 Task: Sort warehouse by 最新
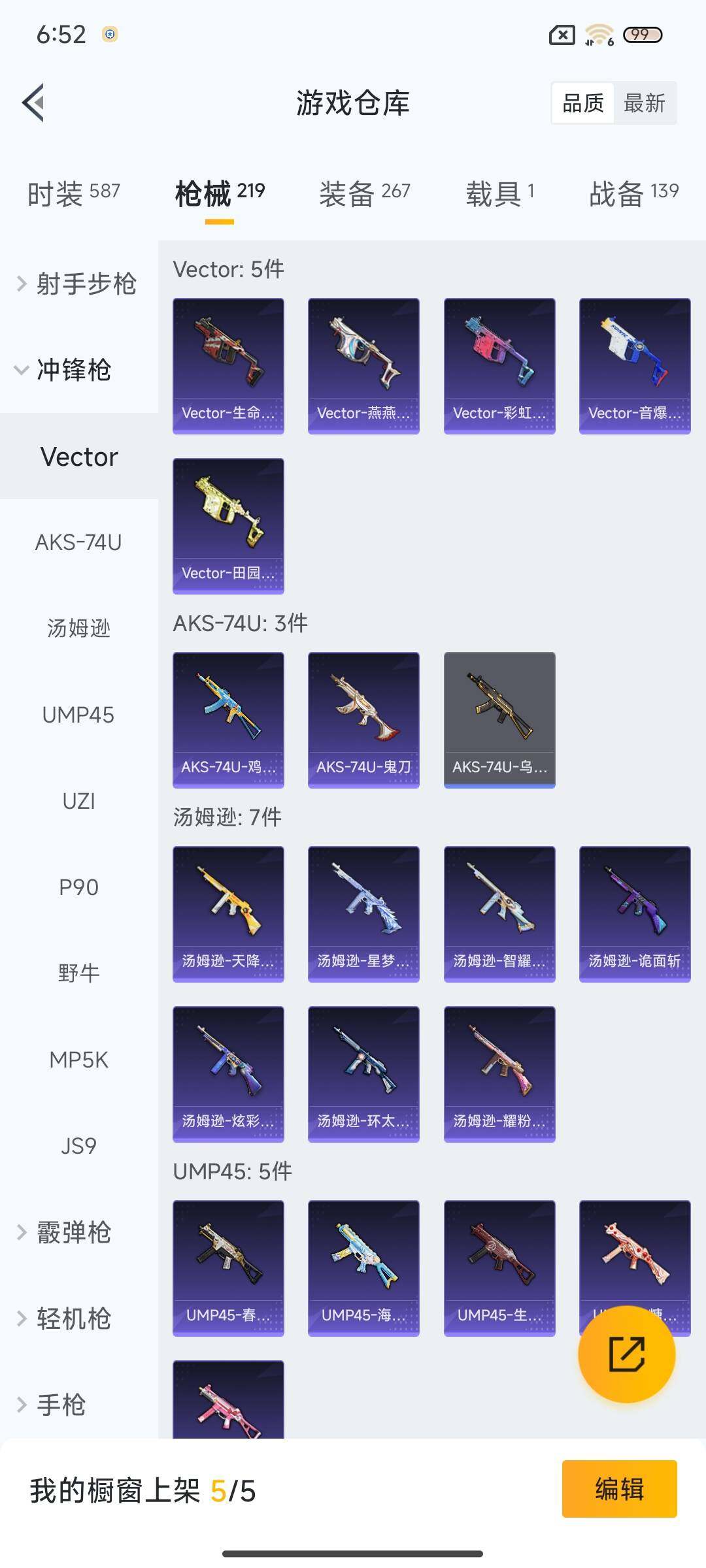(x=644, y=103)
